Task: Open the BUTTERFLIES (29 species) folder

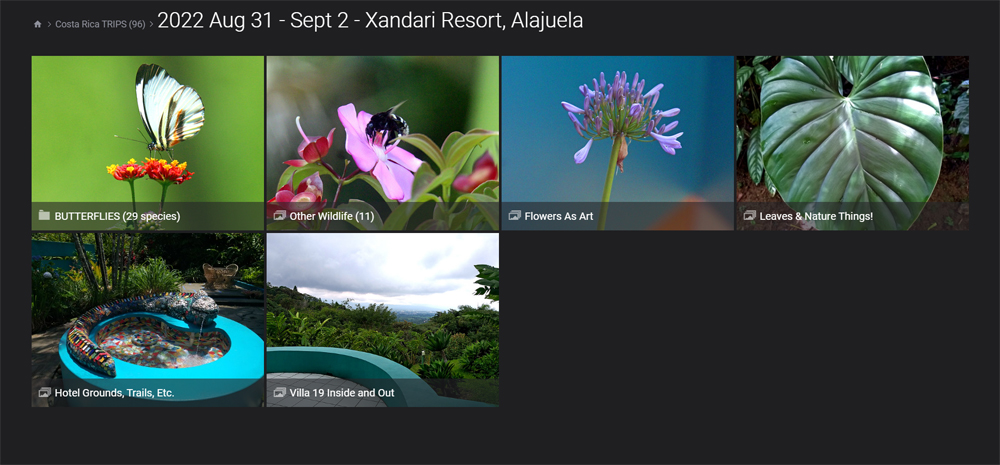Action: pyautogui.click(x=148, y=143)
